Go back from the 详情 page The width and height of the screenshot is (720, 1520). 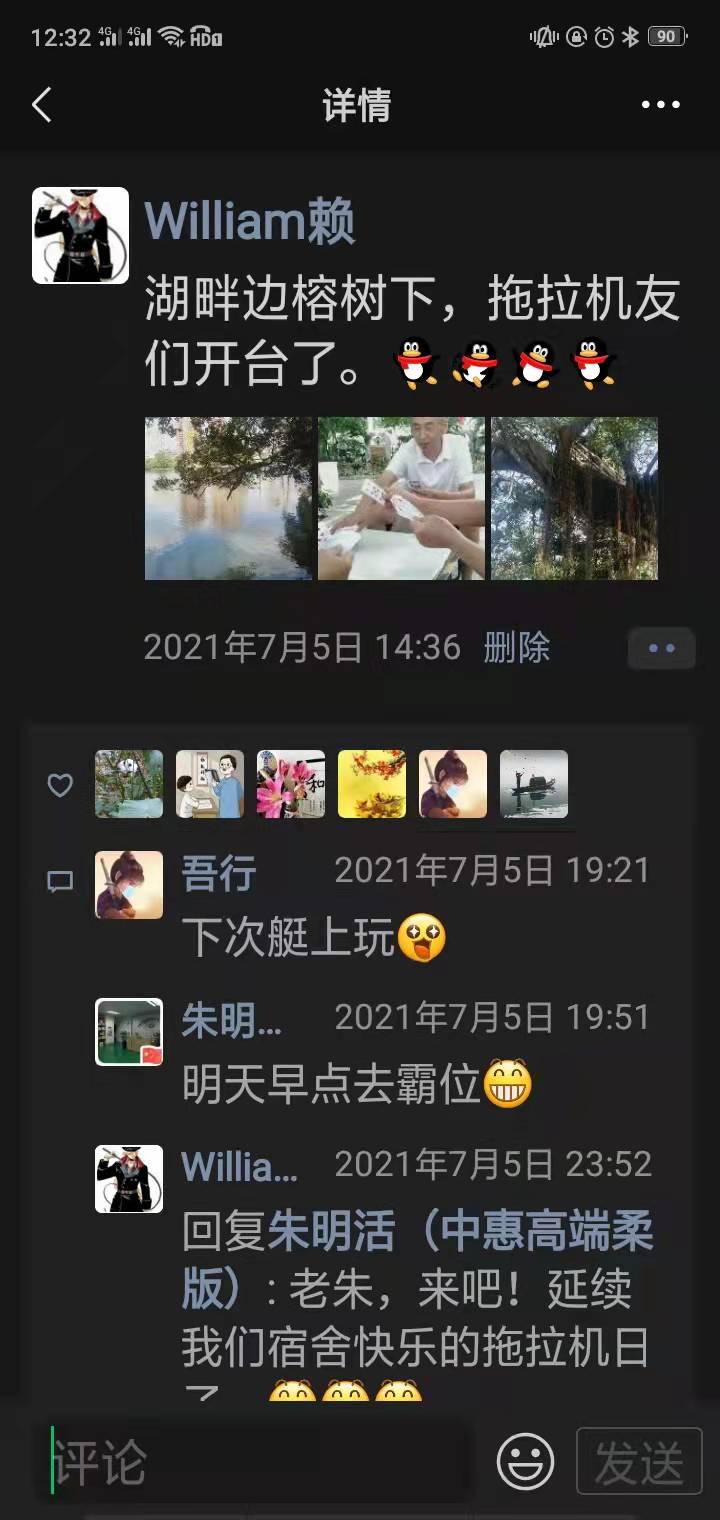[x=42, y=105]
